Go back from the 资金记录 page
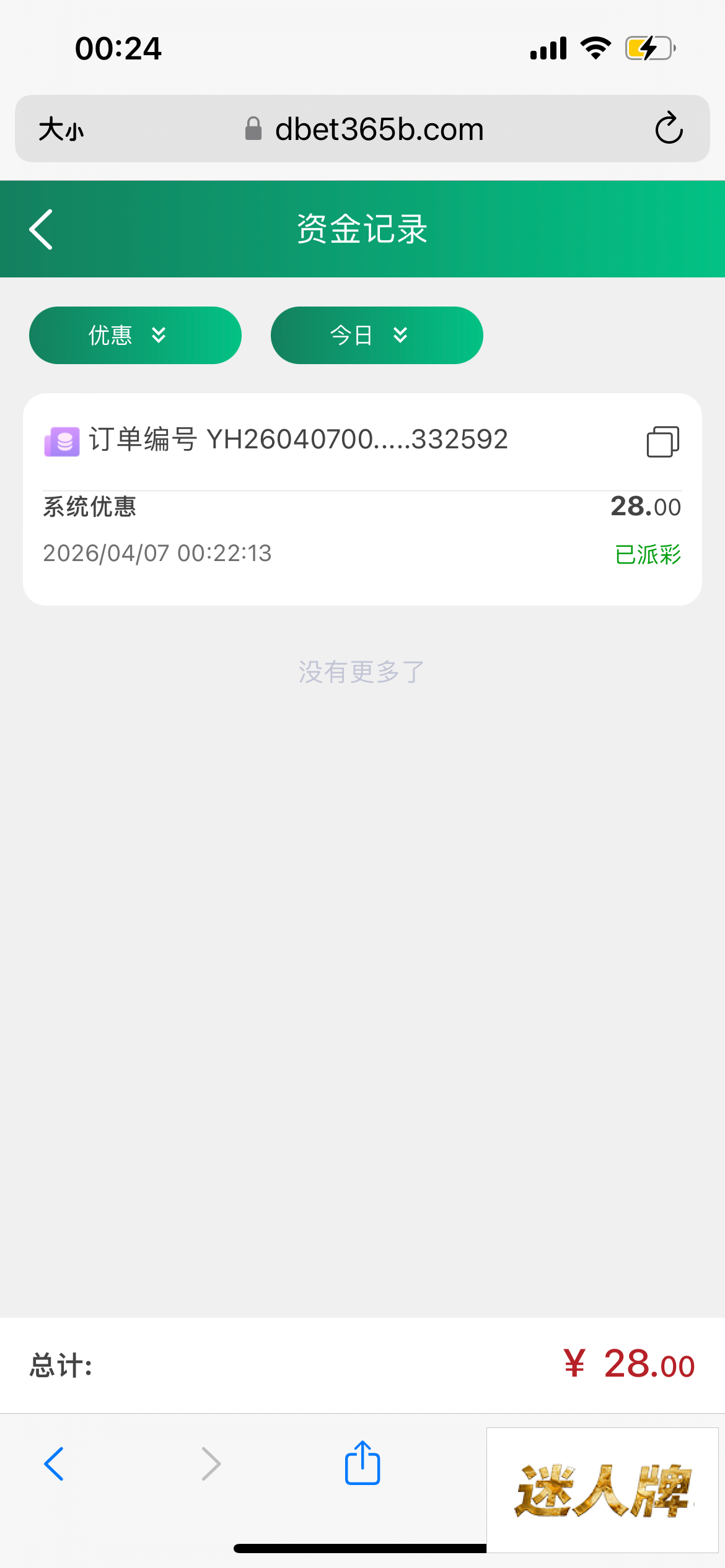 [x=41, y=229]
